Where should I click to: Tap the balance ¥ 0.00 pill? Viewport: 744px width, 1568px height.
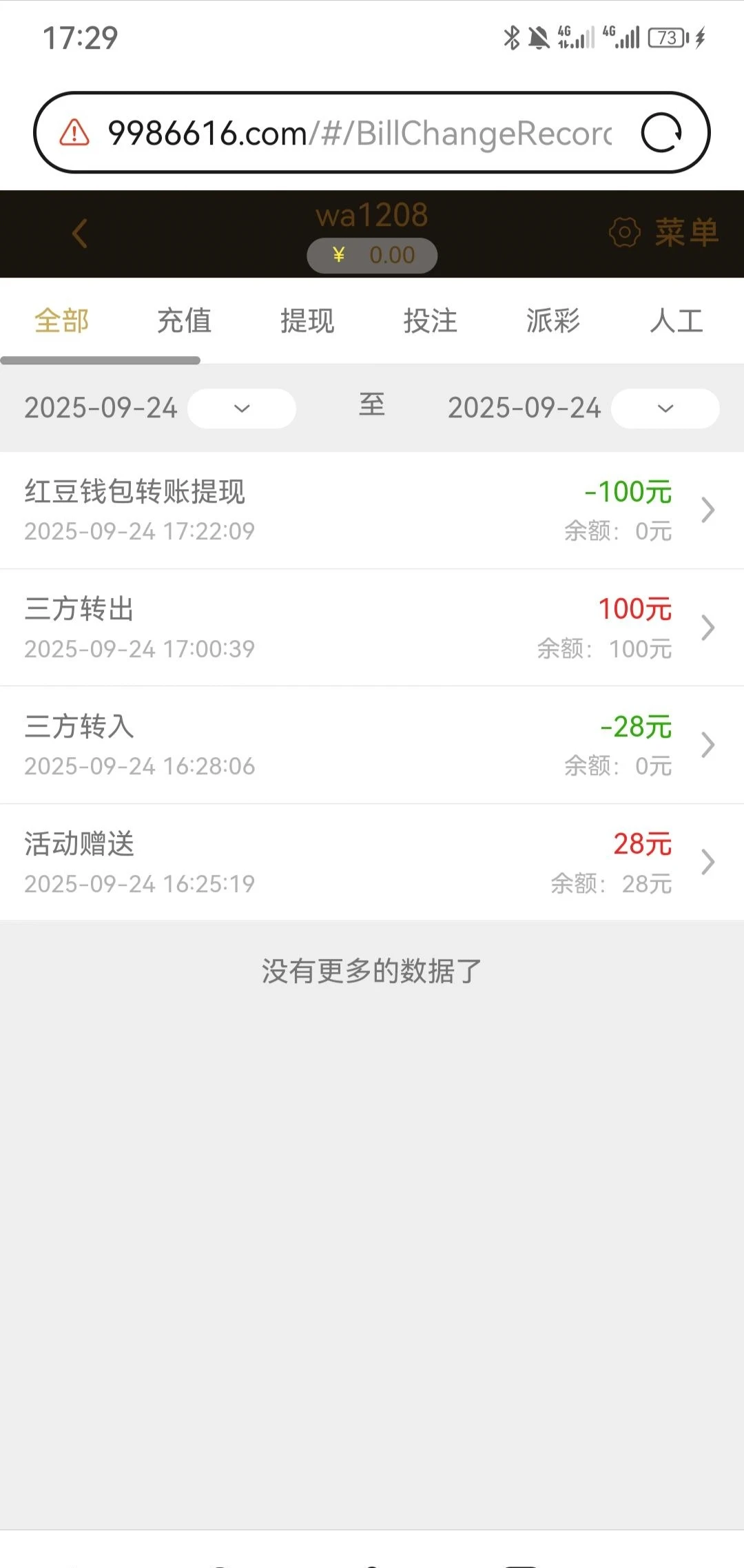click(x=372, y=256)
